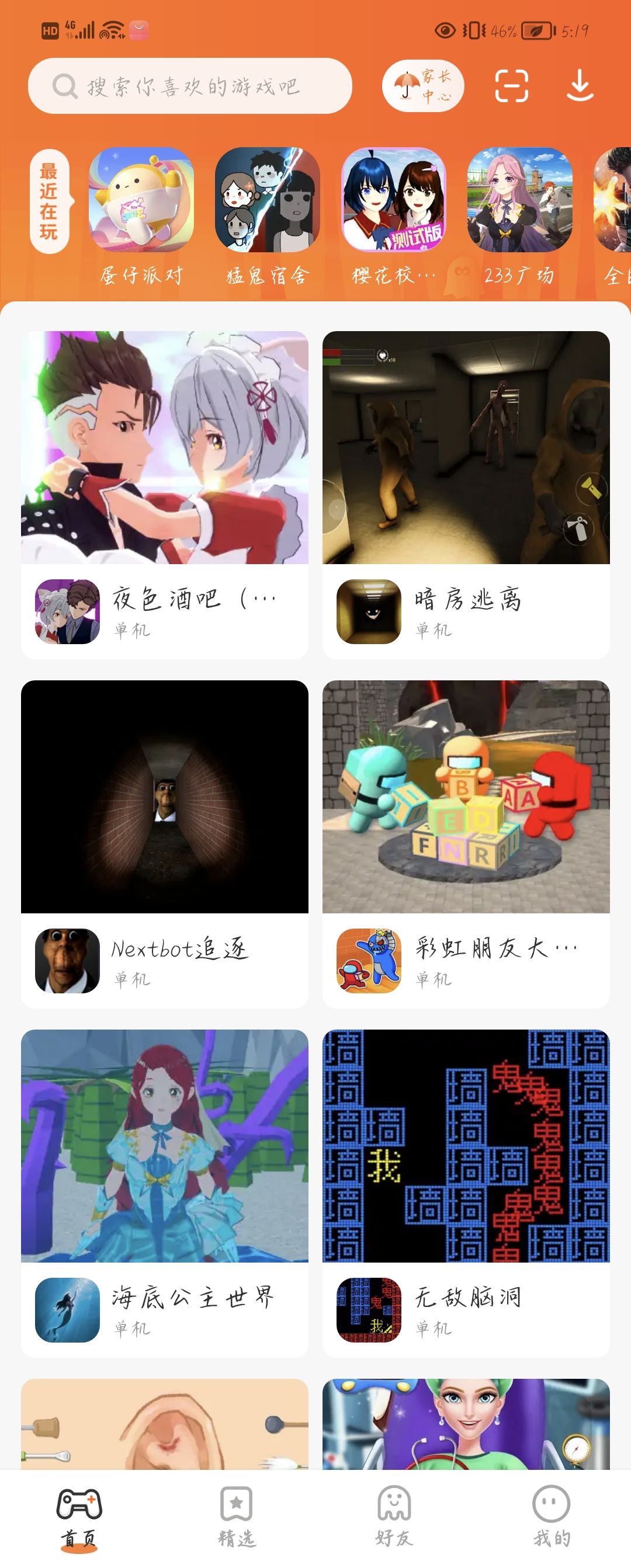The height and width of the screenshot is (1568, 631).
Task: Open the 夜色酒吧 game card
Action: (164, 494)
